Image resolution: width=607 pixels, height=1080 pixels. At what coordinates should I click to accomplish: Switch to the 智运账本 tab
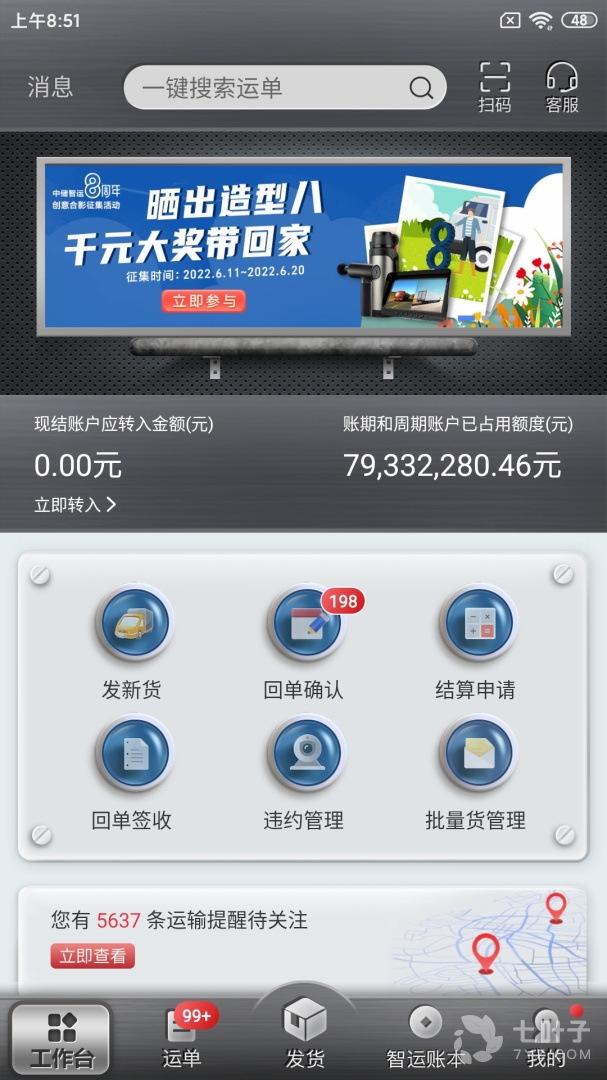pos(426,1039)
